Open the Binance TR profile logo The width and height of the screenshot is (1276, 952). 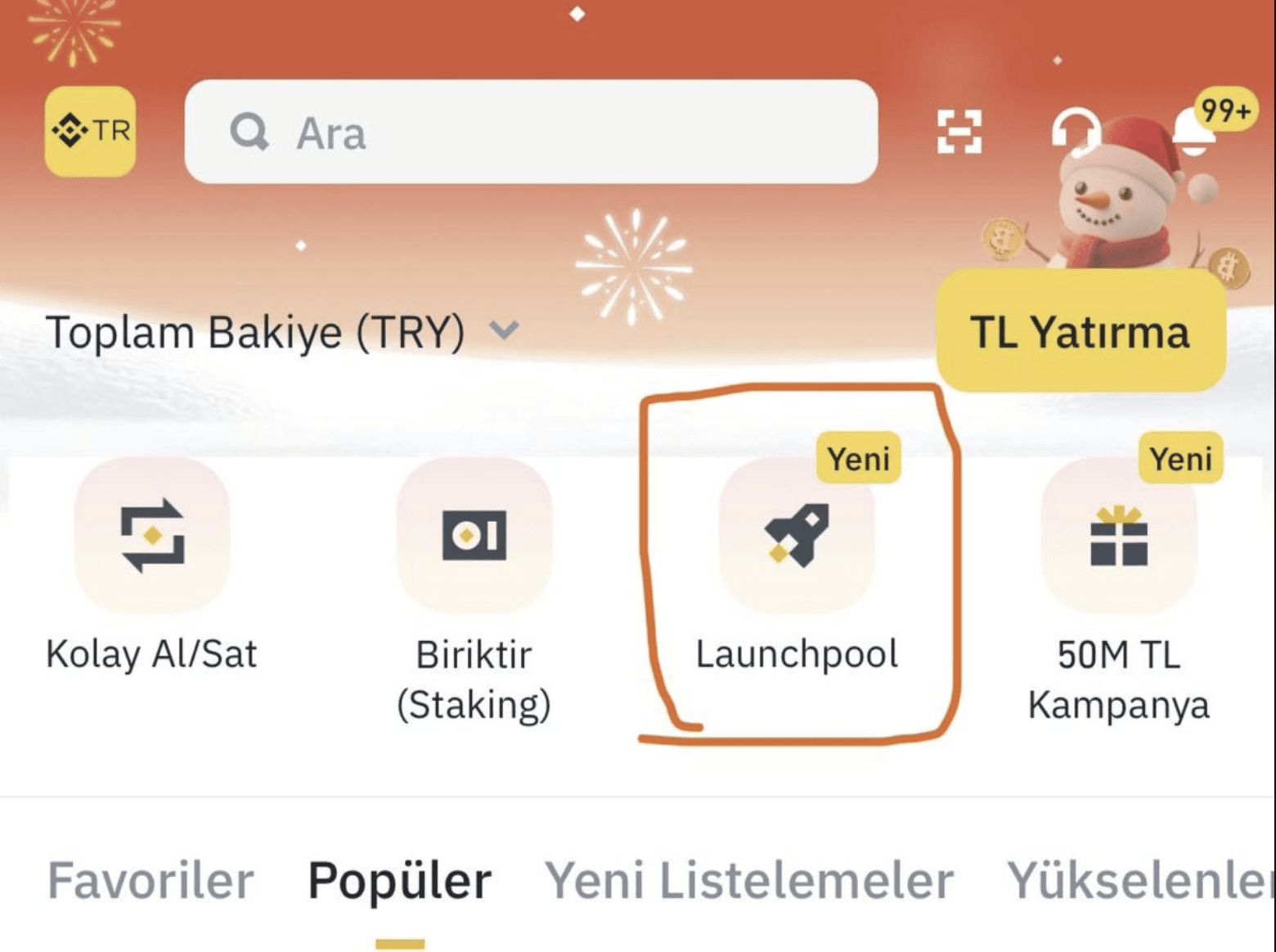tap(90, 131)
